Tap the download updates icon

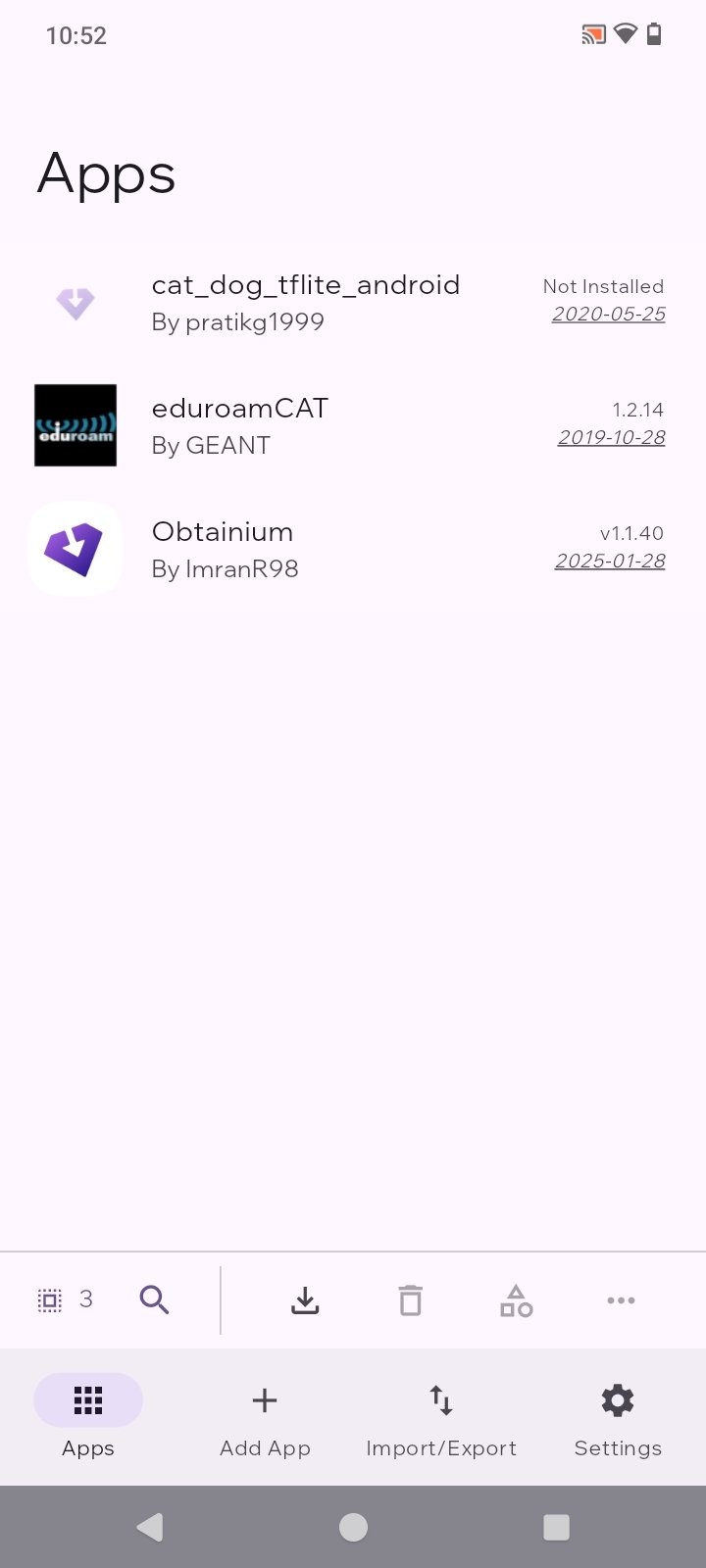tap(305, 1300)
